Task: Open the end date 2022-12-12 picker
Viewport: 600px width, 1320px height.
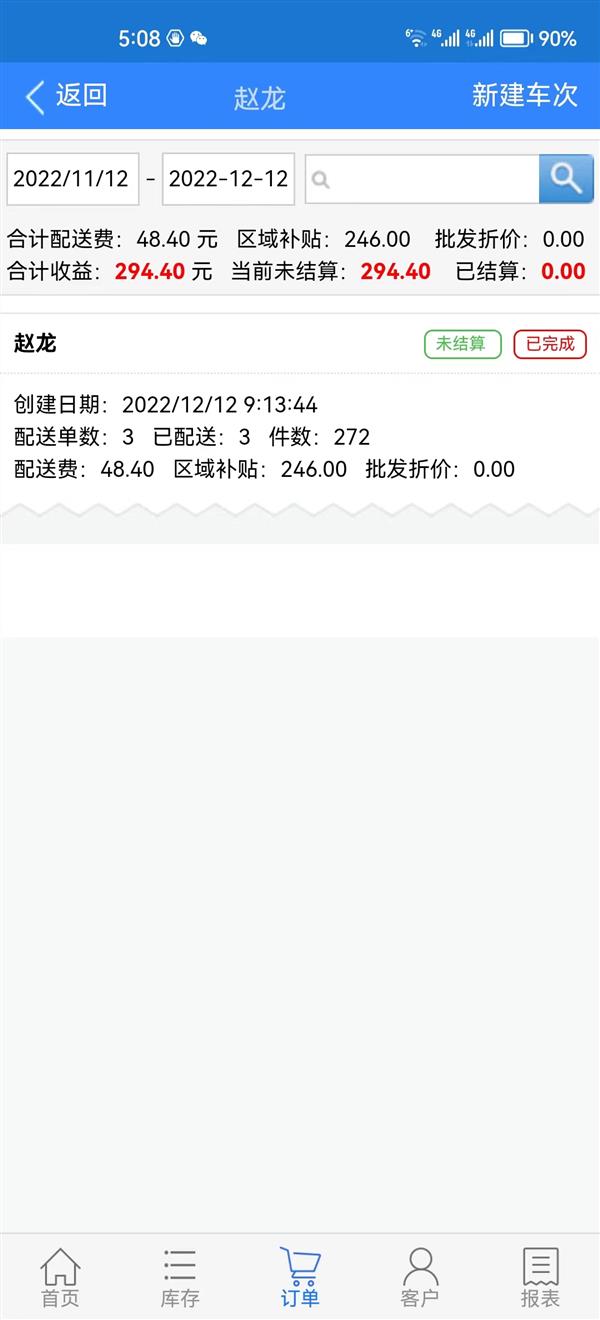Action: [x=229, y=179]
